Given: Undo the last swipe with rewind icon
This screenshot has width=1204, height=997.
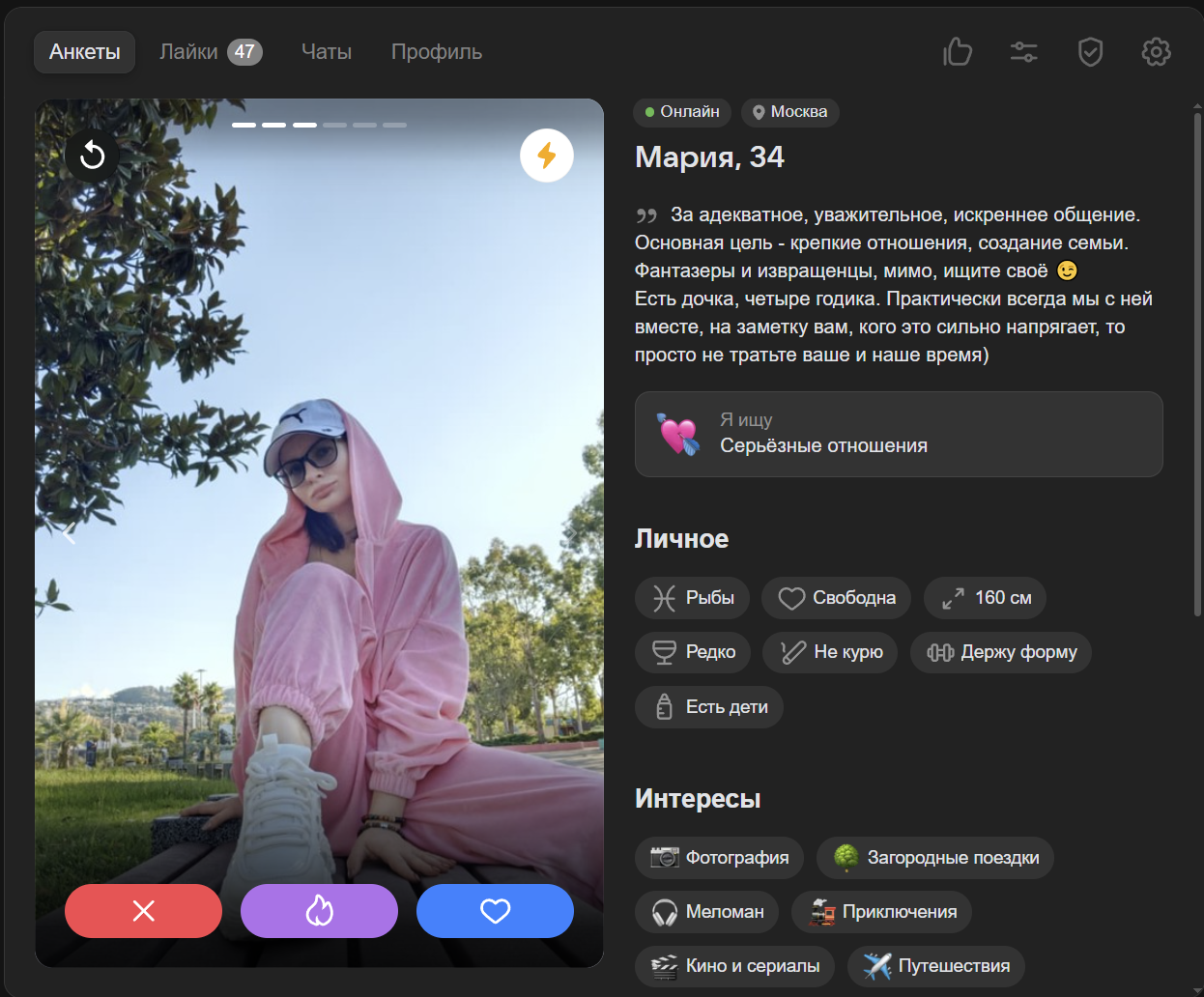Looking at the screenshot, I should pos(93,155).
